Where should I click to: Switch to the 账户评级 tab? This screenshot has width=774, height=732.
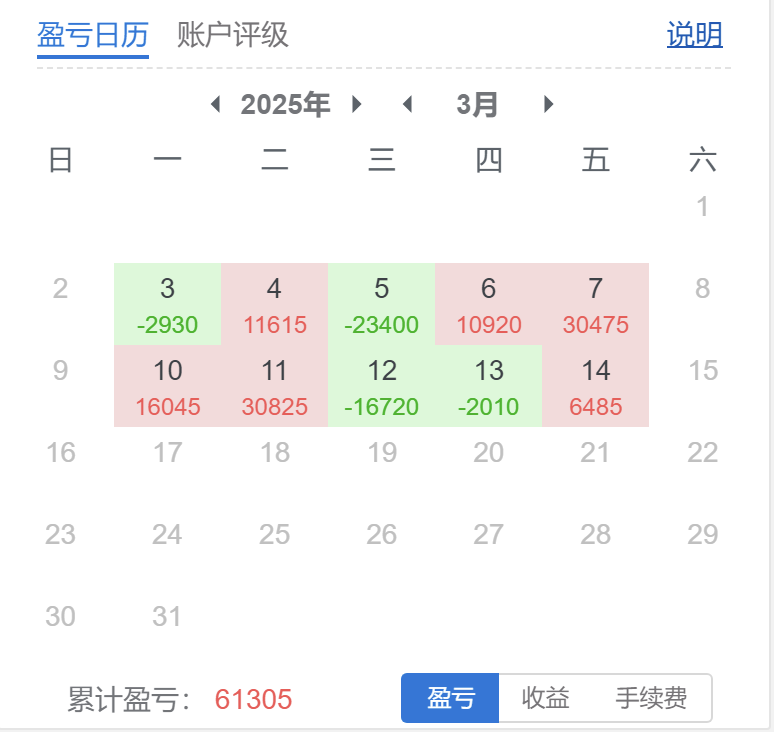[233, 36]
